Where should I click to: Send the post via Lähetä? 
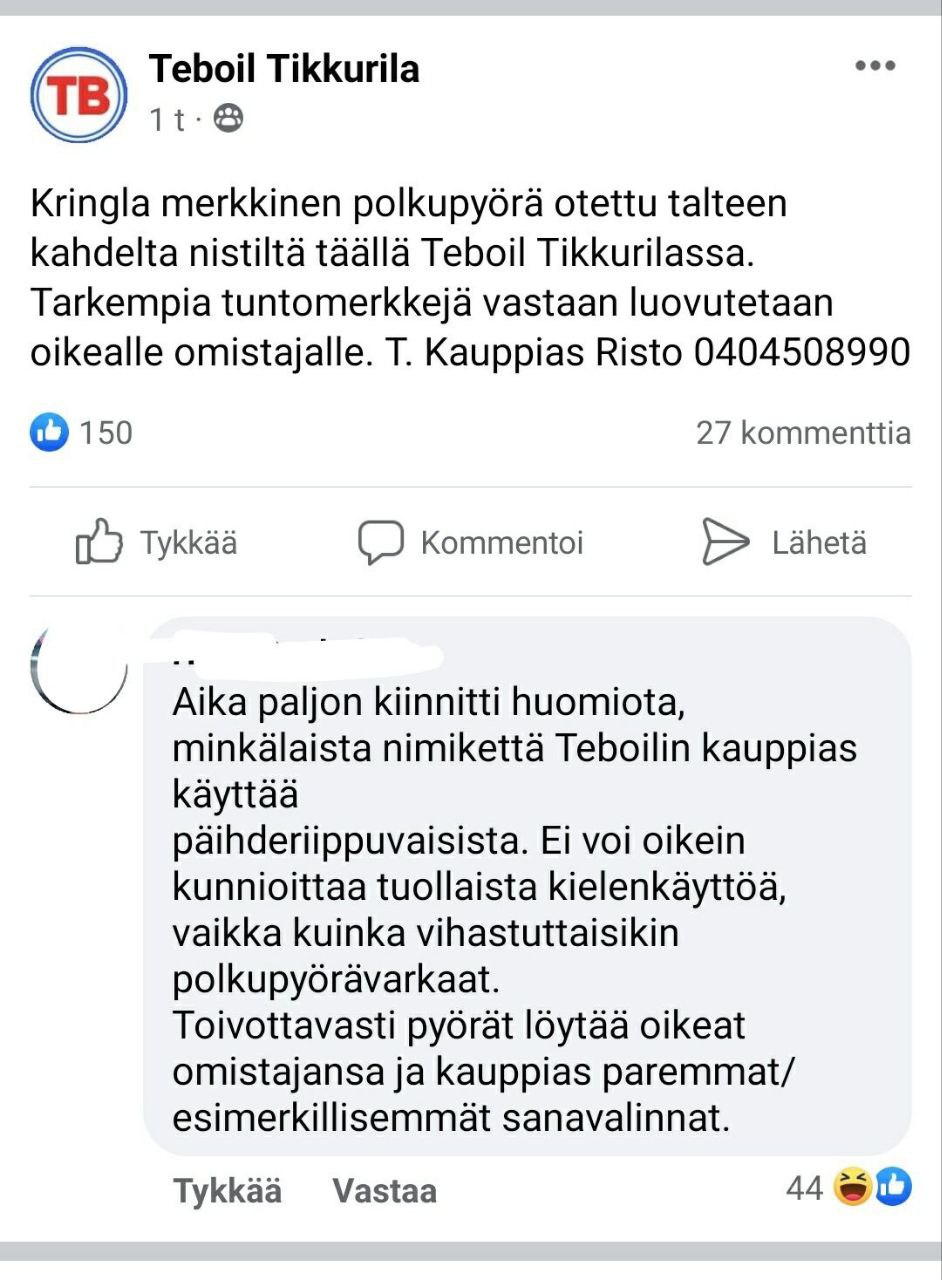(x=784, y=543)
